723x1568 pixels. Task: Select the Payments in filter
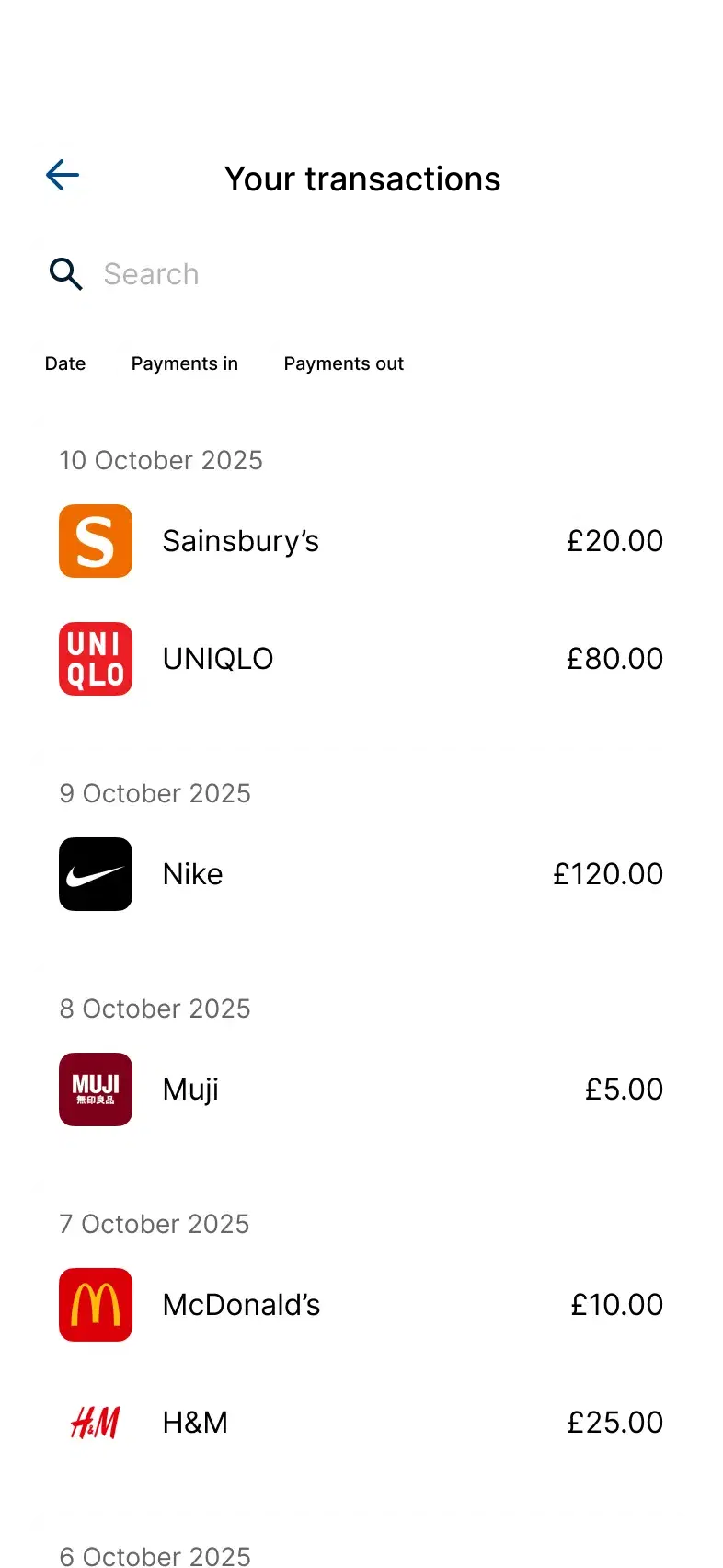click(184, 363)
